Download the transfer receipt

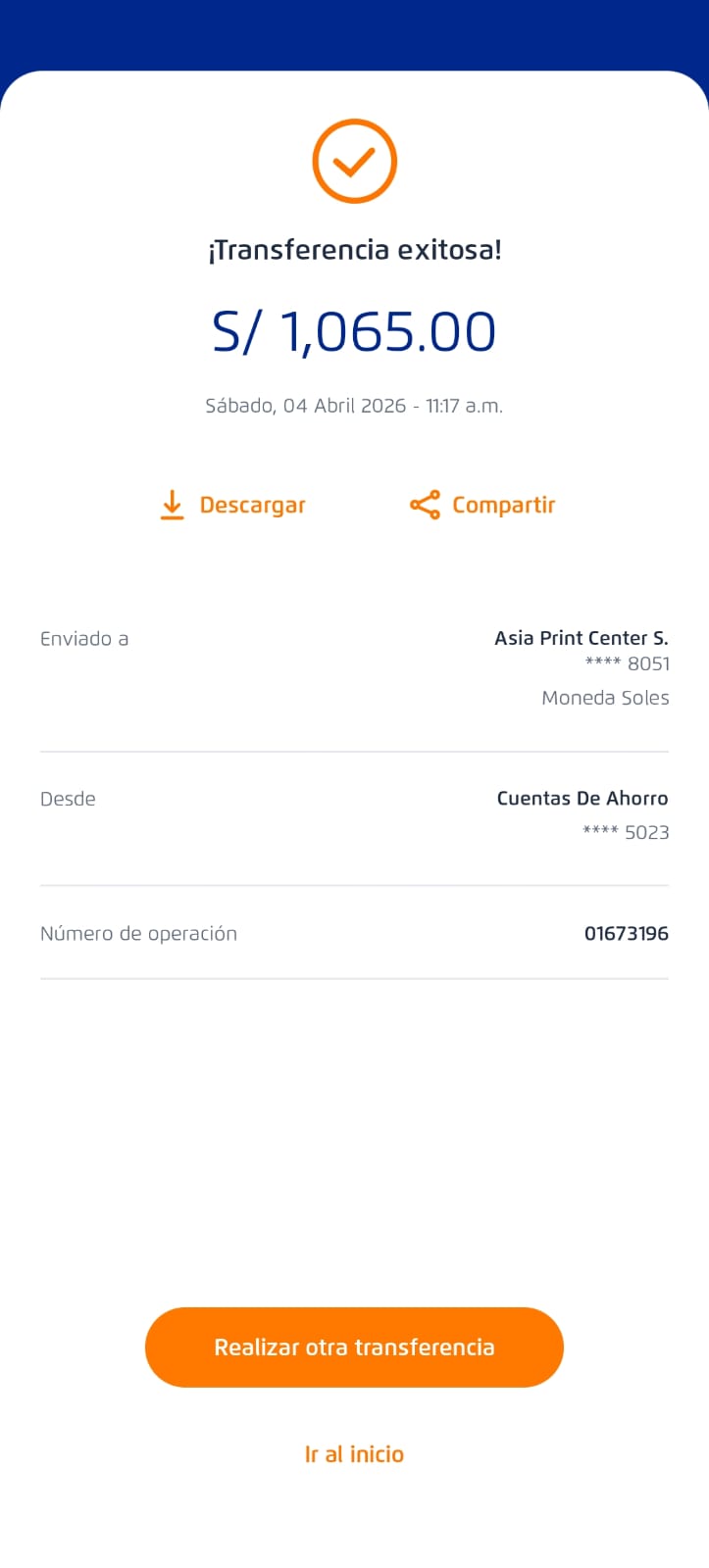click(232, 505)
